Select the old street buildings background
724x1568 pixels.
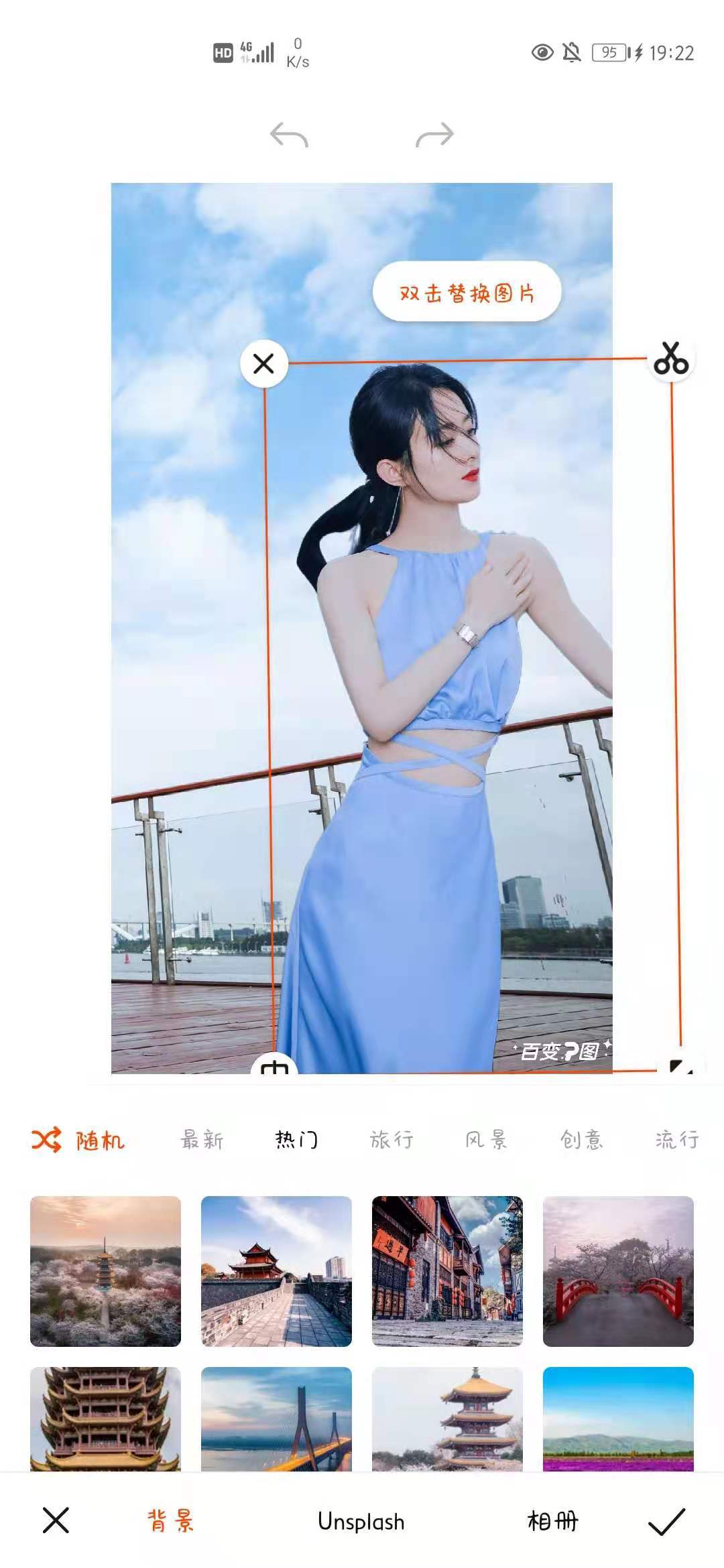point(447,1271)
